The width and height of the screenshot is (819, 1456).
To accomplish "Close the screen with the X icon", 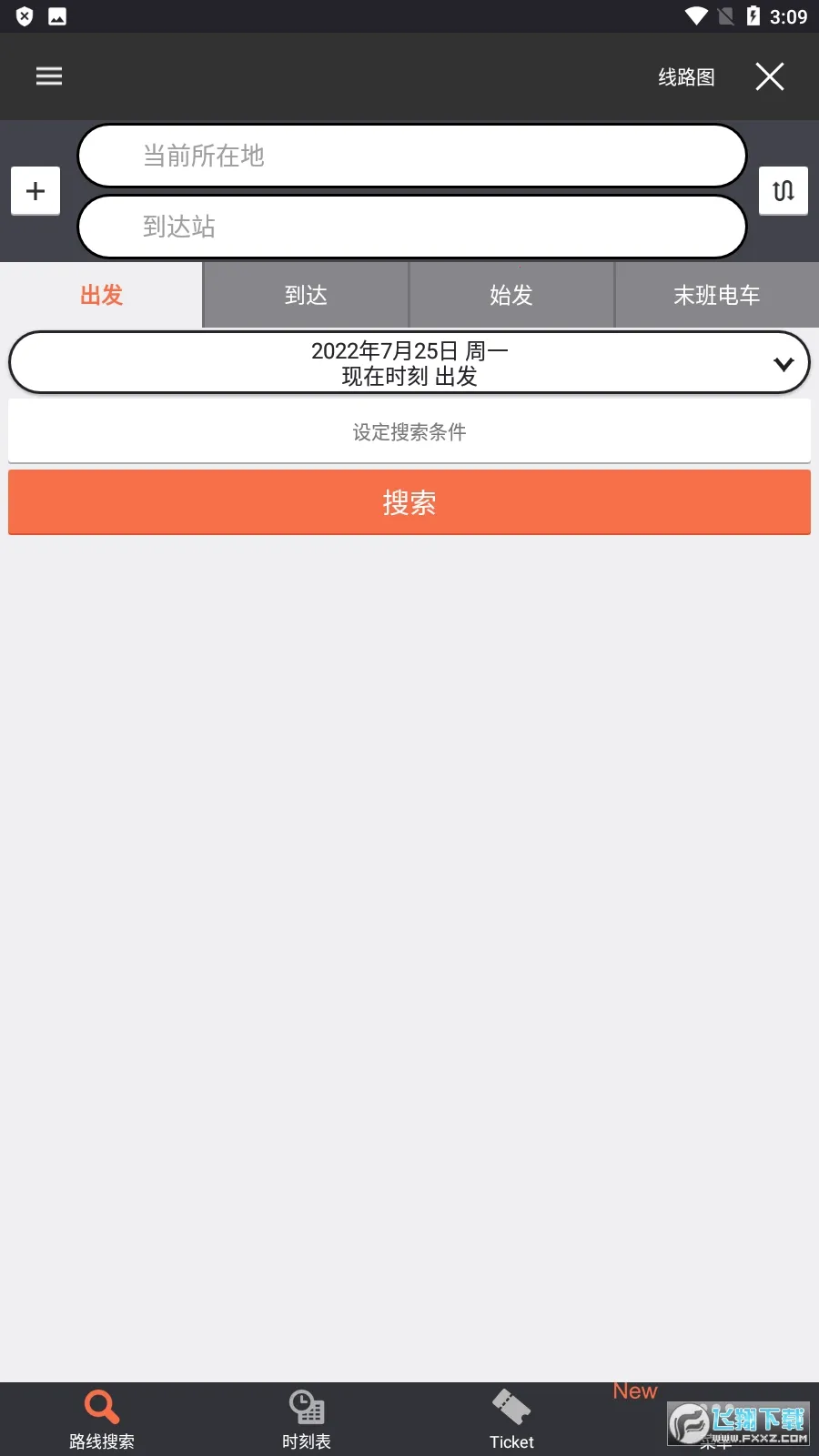I will coord(769,76).
